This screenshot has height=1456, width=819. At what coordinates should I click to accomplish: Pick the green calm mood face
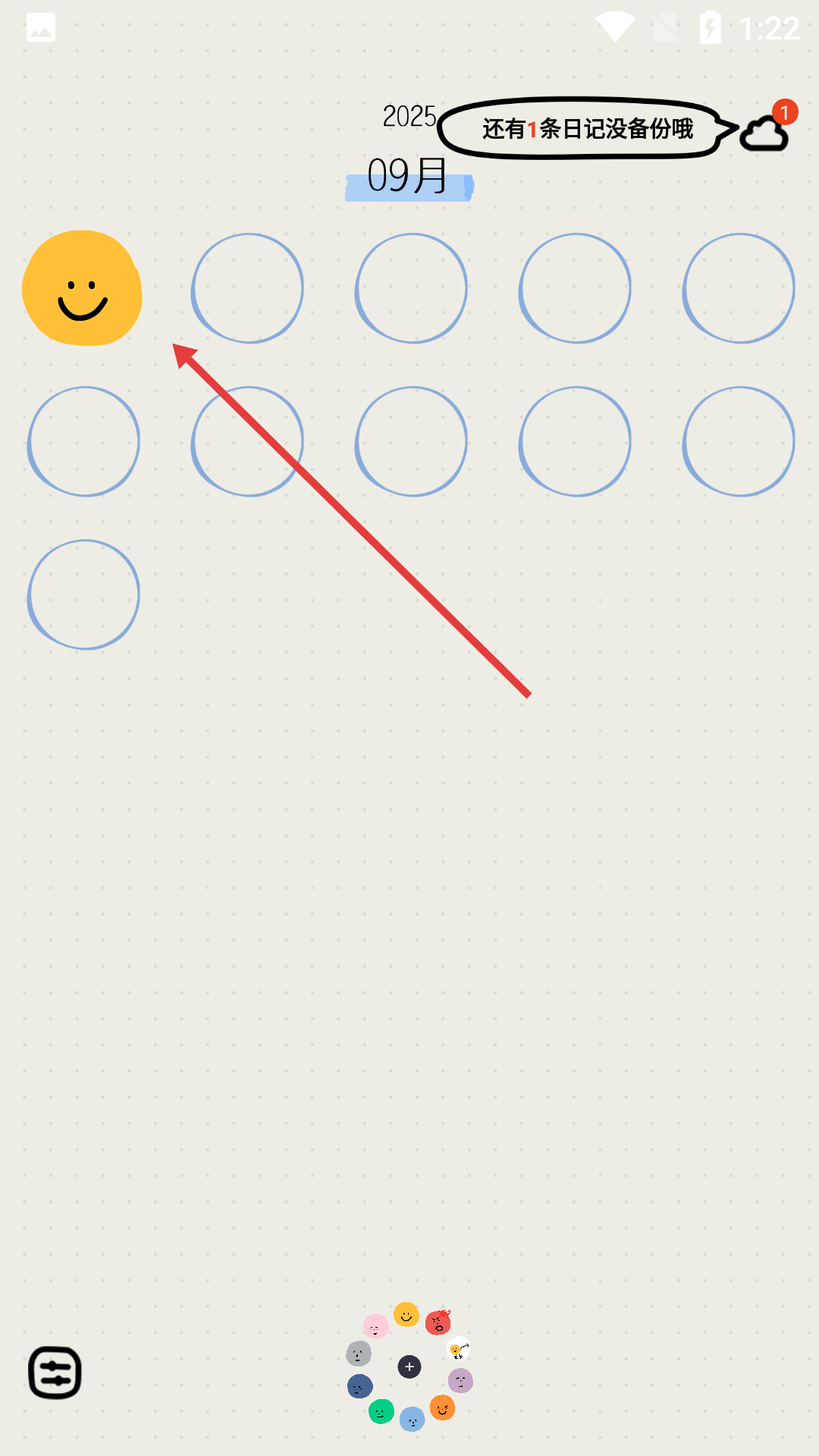coord(381,1411)
